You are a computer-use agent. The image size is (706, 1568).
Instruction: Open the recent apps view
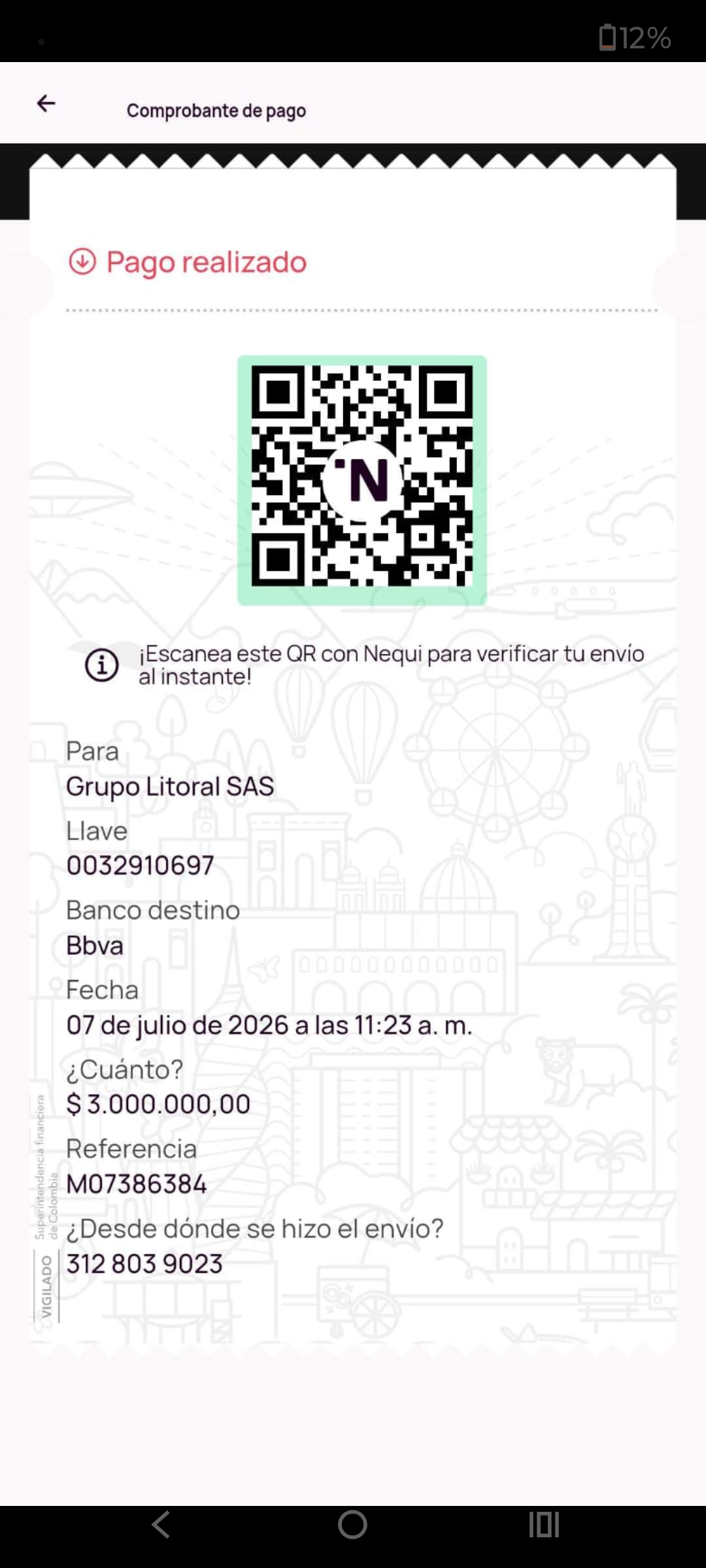[544, 1525]
